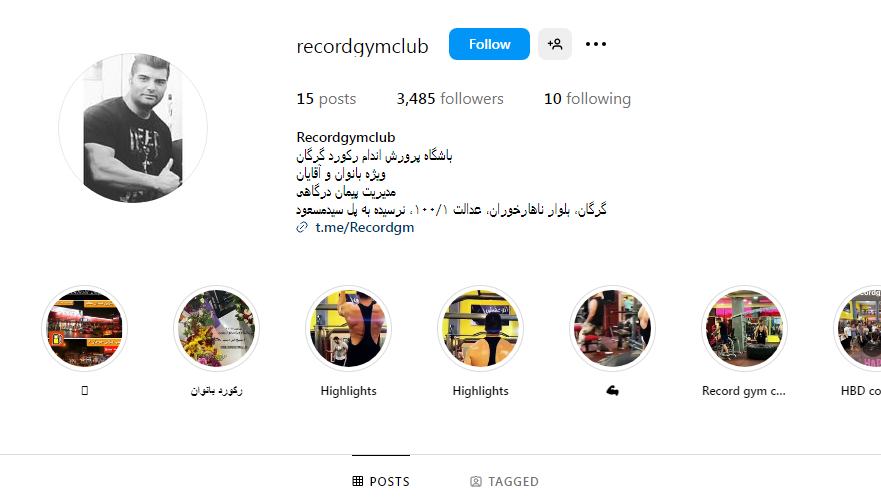The image size is (881, 503).
Task: View the 3,485 followers list
Action: click(450, 99)
